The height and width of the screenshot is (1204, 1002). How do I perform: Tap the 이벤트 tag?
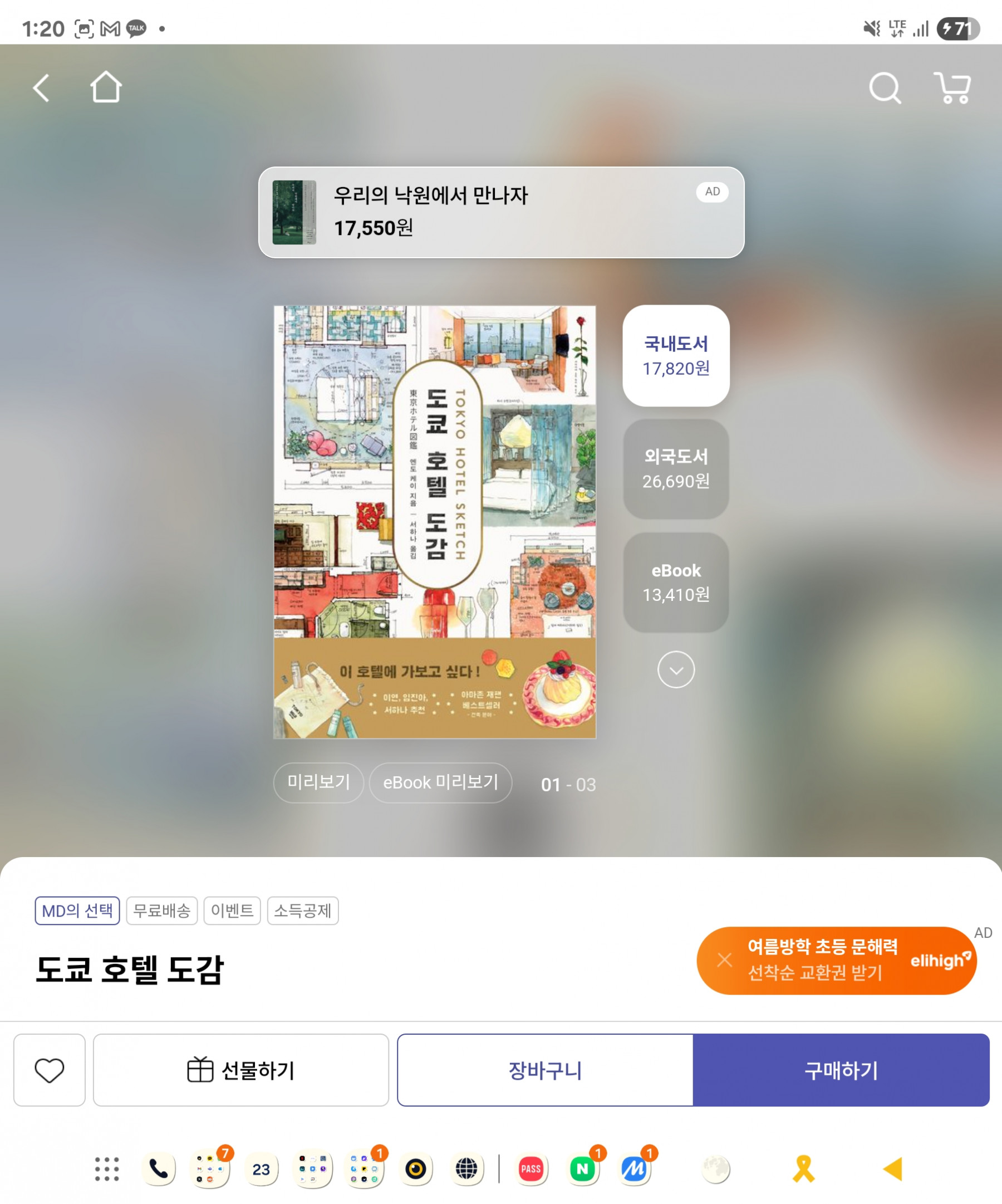pyautogui.click(x=232, y=911)
